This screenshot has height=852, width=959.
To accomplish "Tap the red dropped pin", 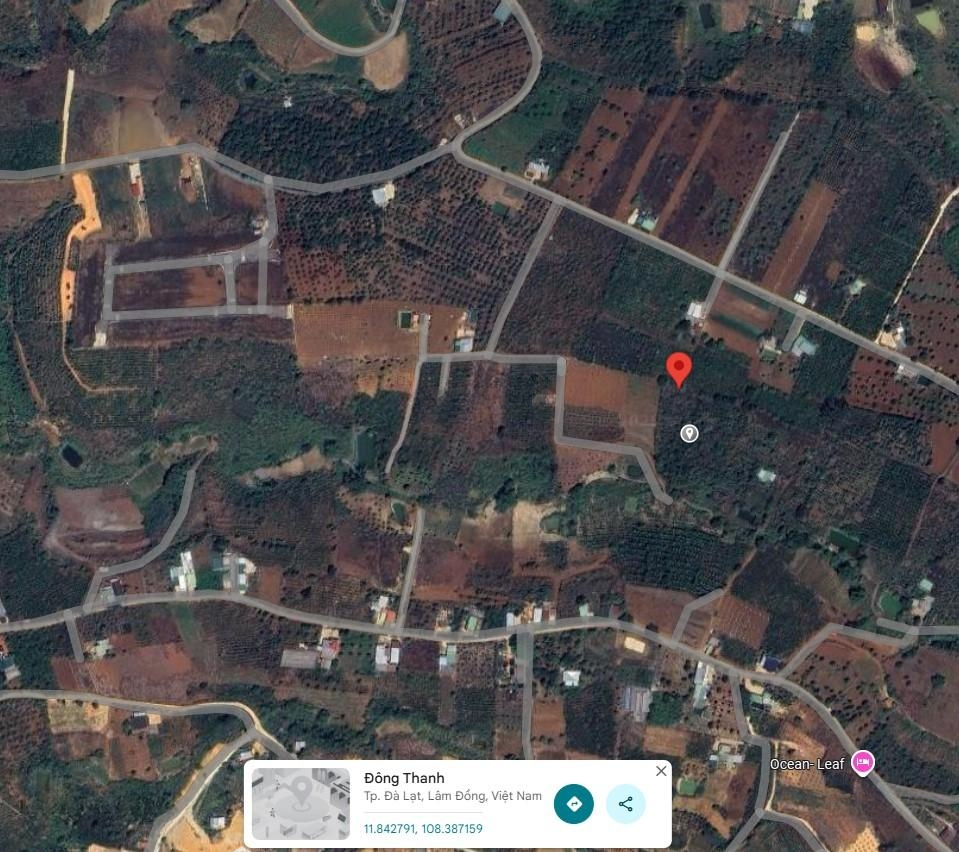I will coord(679,369).
